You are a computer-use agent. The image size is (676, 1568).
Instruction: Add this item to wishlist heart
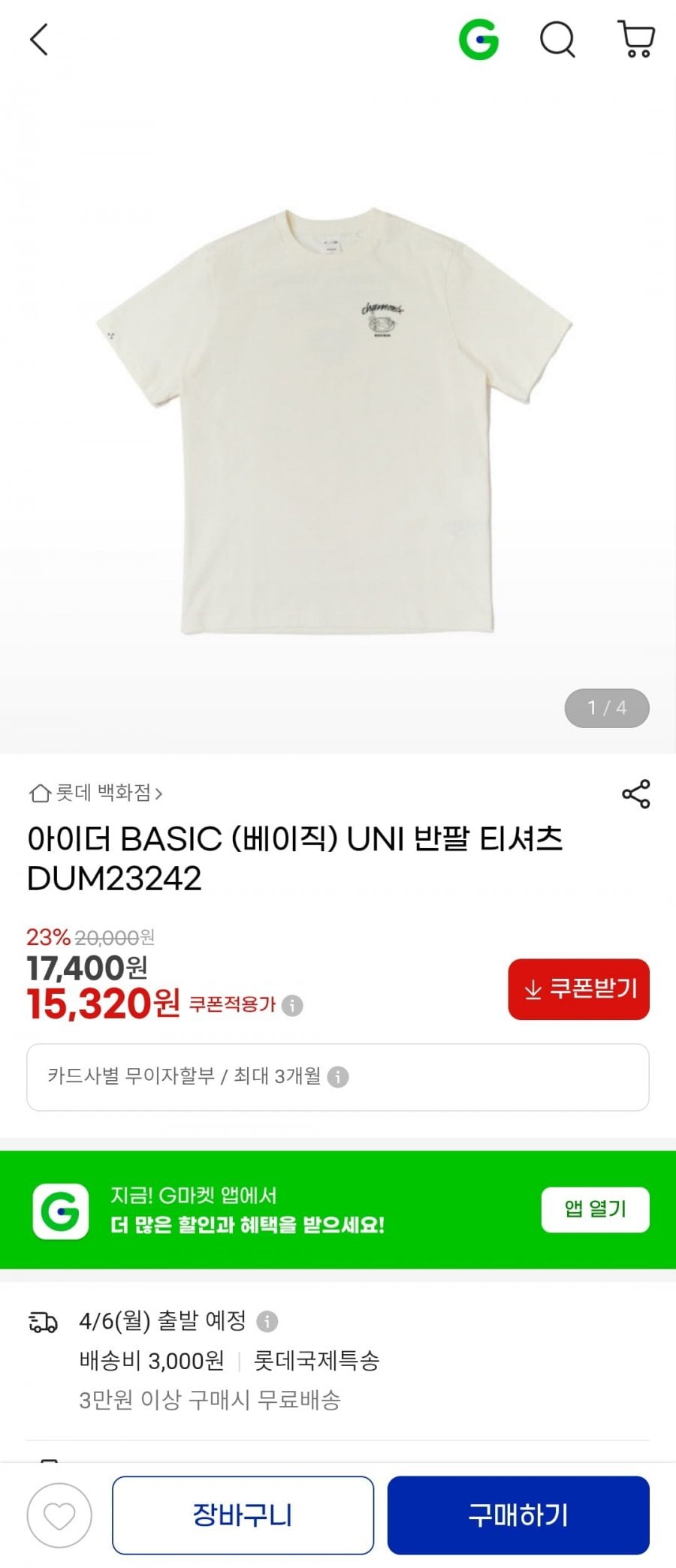pyautogui.click(x=59, y=1515)
